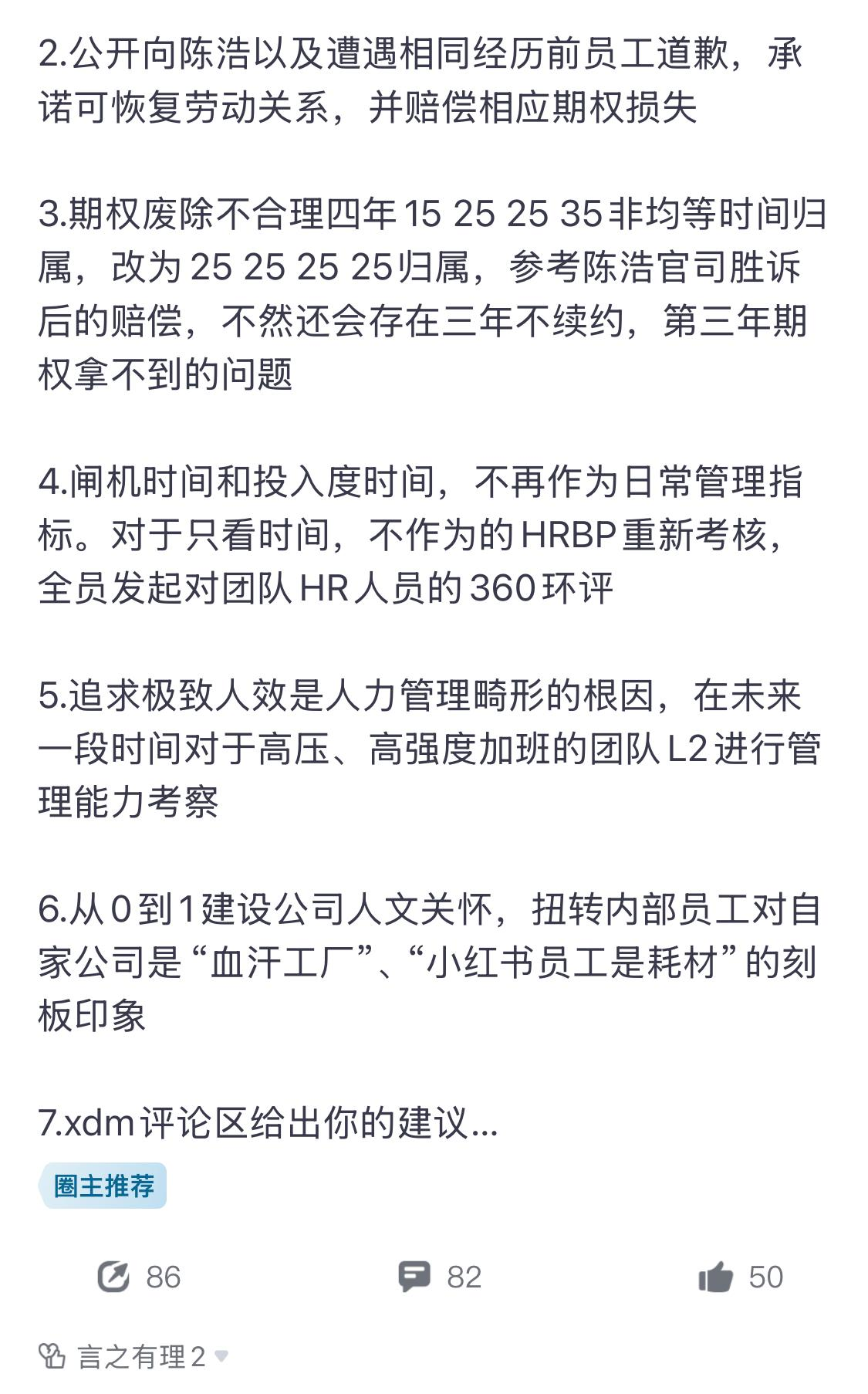868x1394 pixels.
Task: Tap the share icon with 86 shares
Action: tap(113, 1277)
